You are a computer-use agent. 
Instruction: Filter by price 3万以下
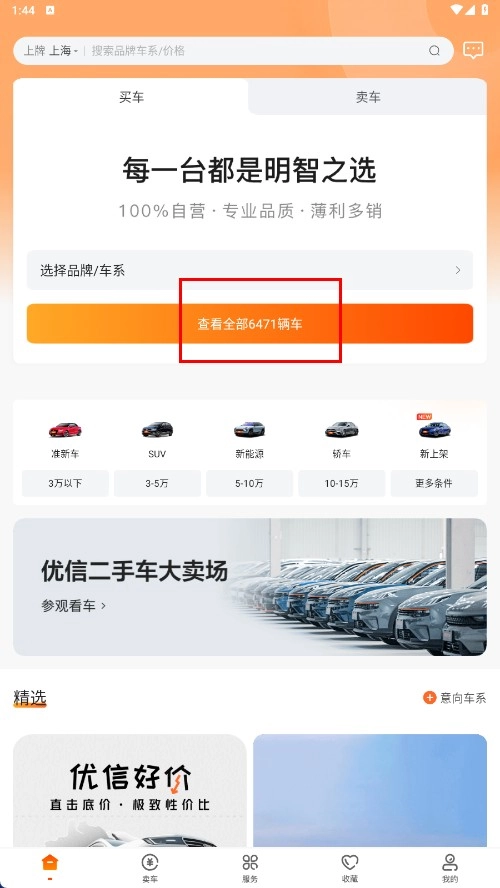tap(65, 484)
